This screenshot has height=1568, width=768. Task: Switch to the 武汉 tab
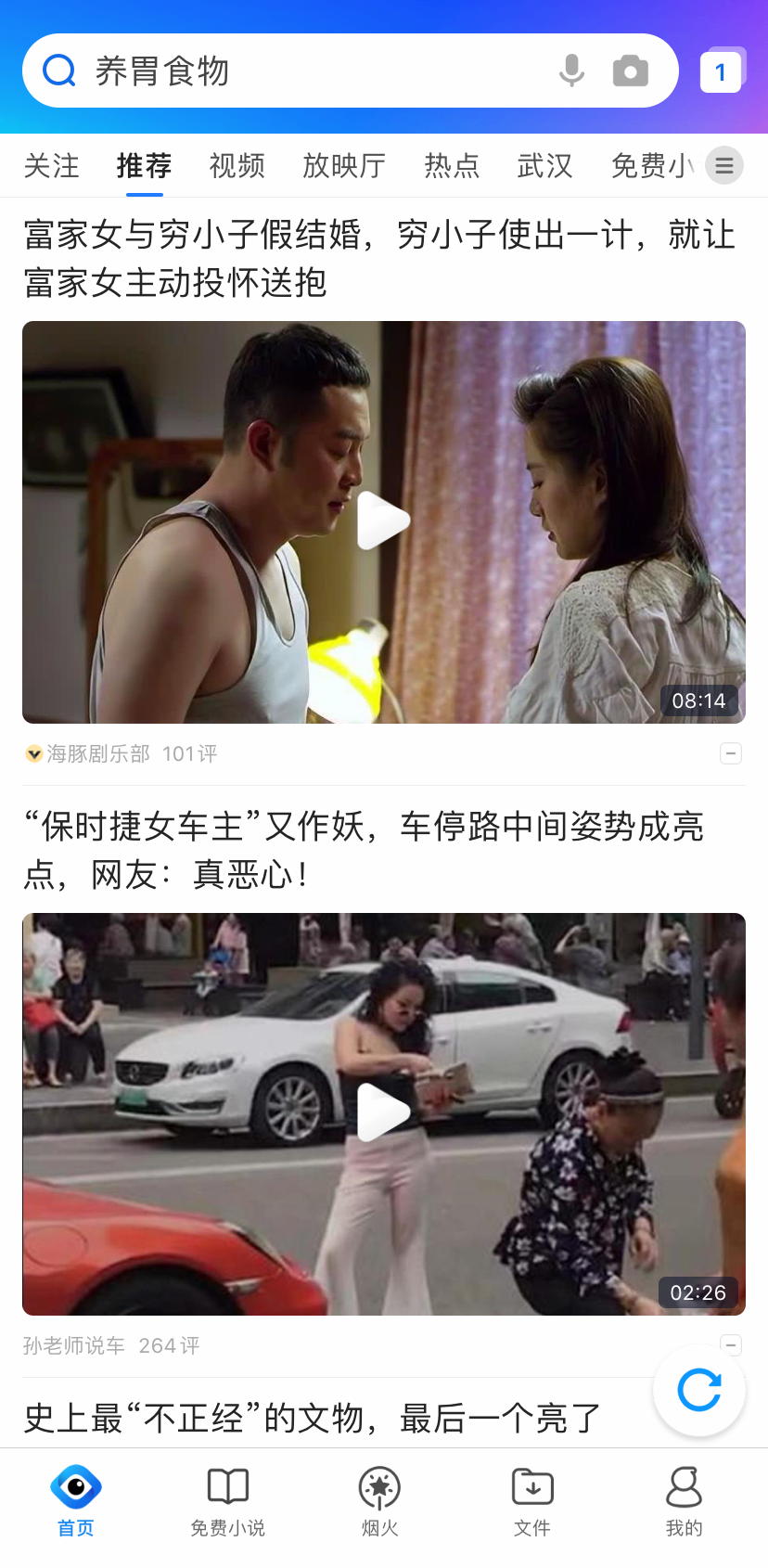544,166
